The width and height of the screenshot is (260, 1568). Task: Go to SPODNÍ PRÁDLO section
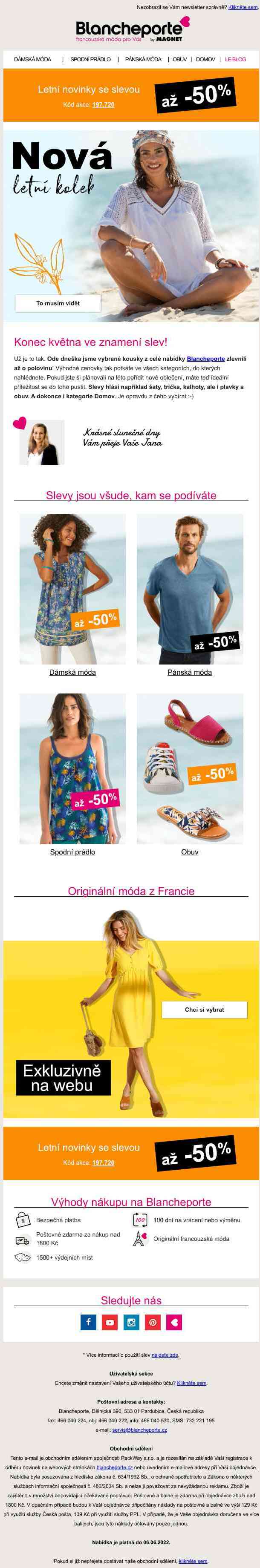(x=91, y=60)
